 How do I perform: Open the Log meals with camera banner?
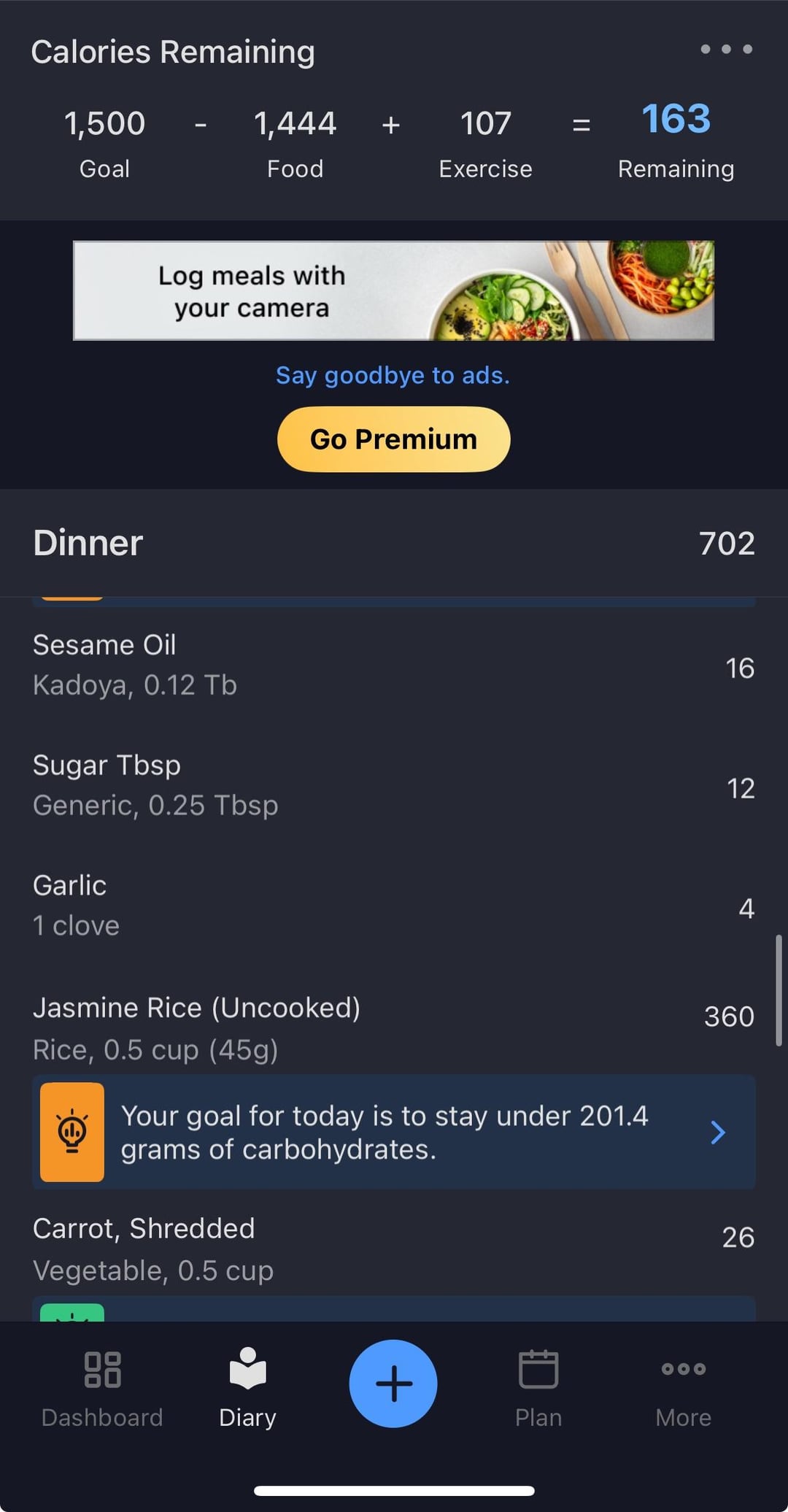[x=393, y=290]
